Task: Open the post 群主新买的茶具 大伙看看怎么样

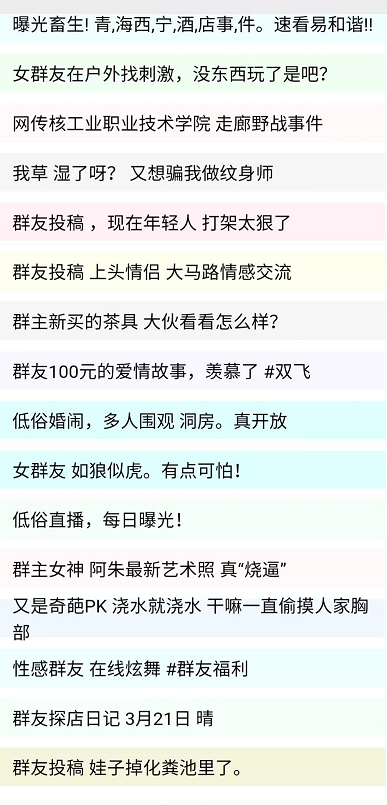Action: [194, 321]
